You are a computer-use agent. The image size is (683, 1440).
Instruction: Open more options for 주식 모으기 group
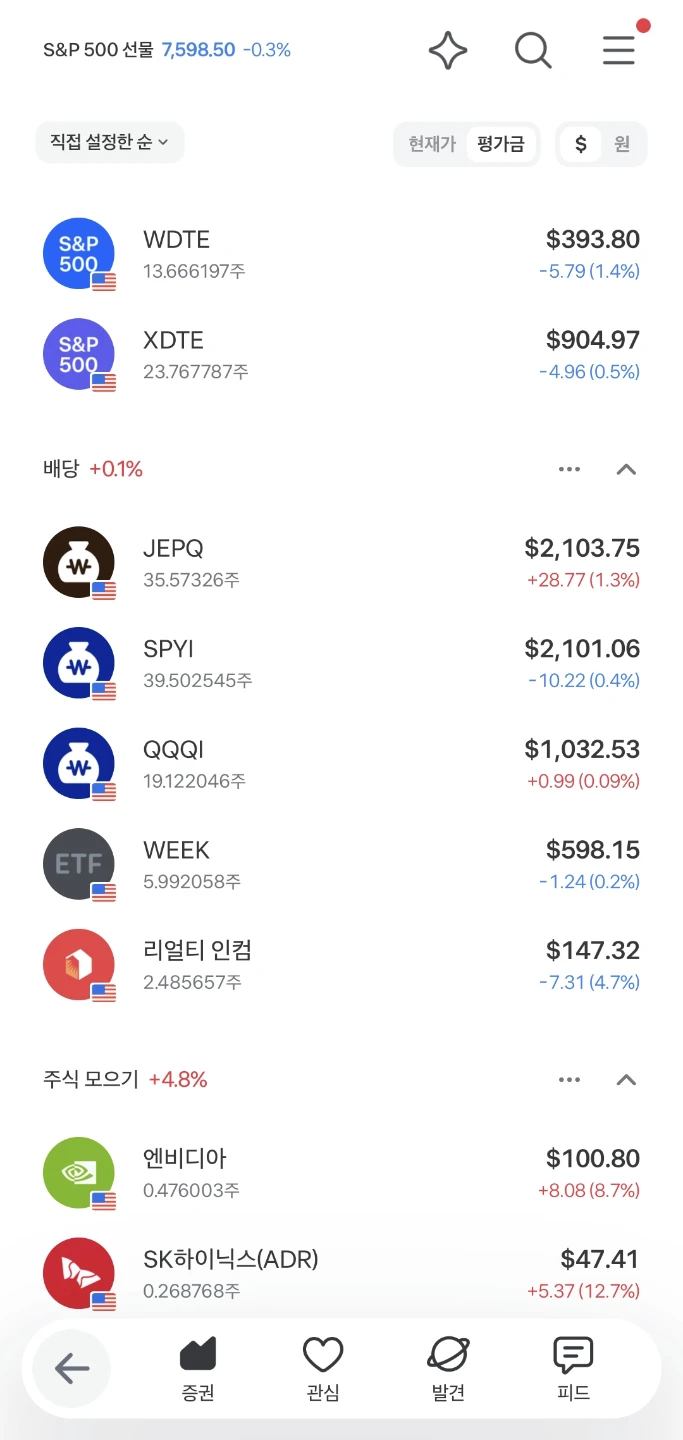click(570, 1080)
